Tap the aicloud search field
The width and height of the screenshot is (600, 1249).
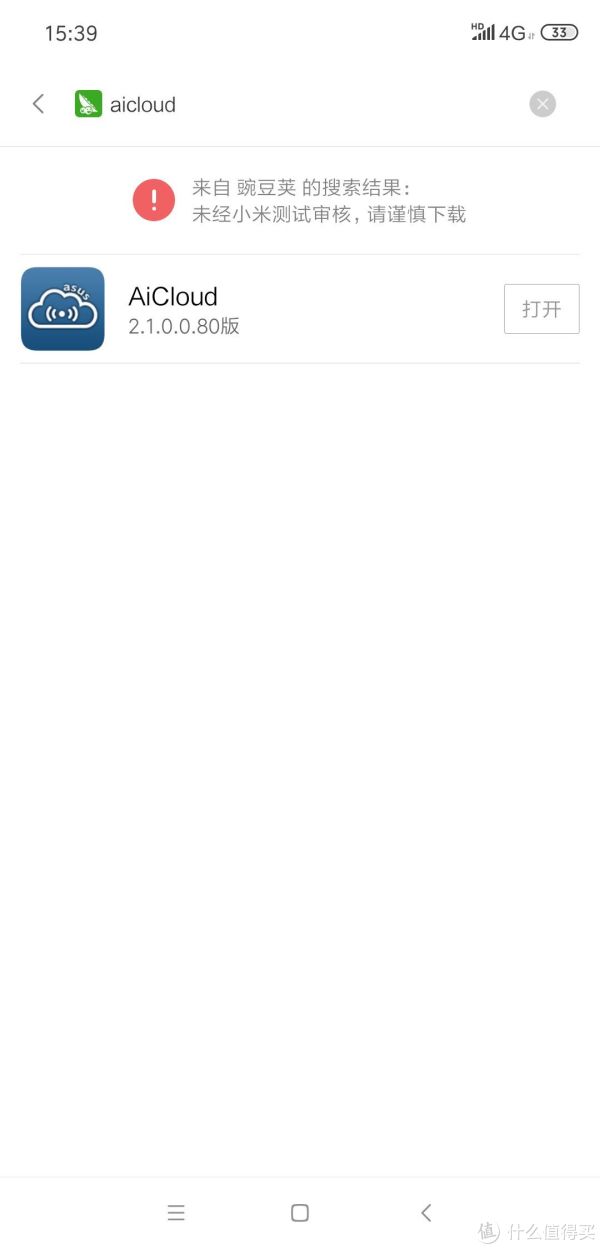click(300, 104)
